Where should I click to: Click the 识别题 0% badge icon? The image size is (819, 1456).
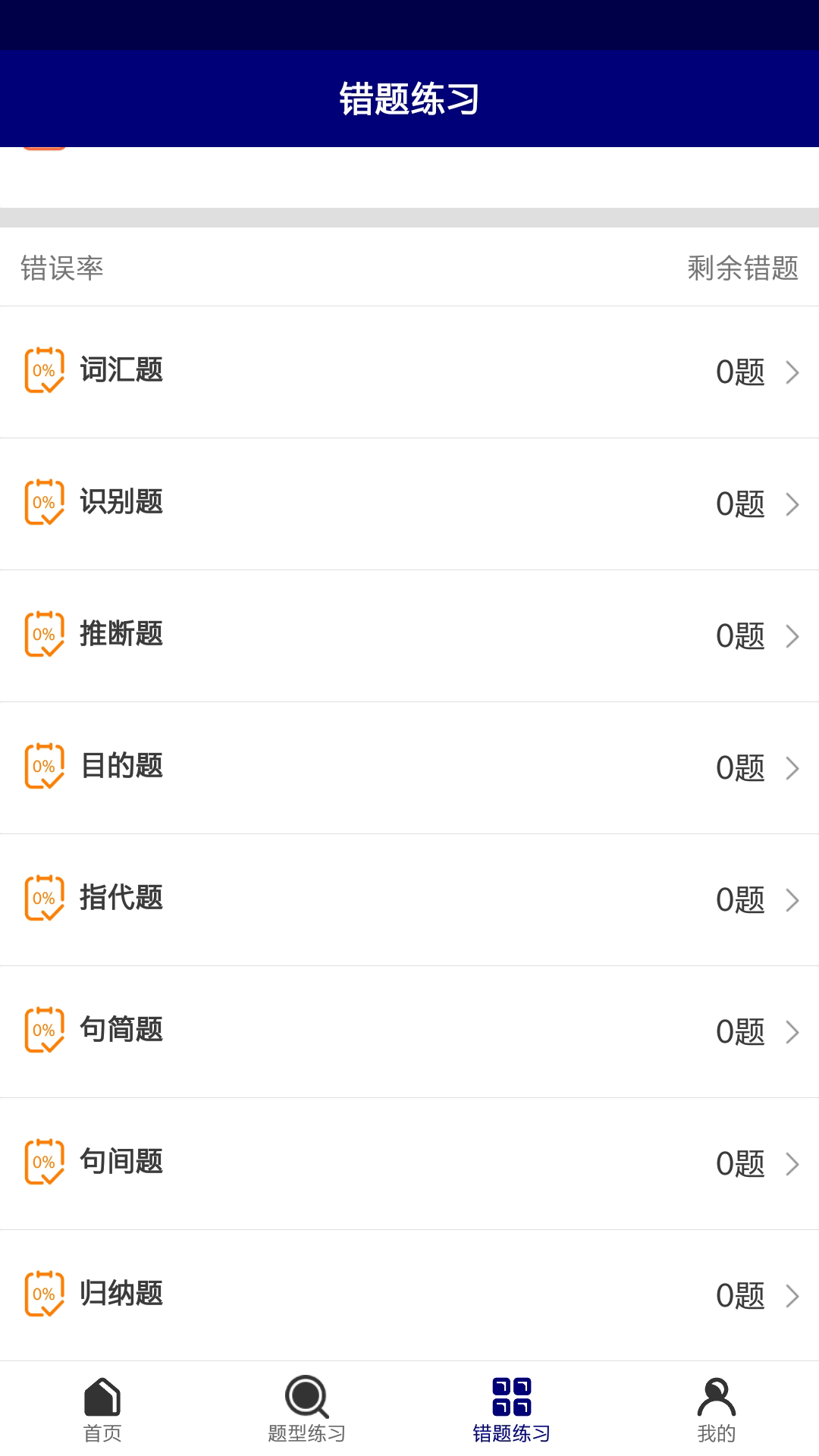(42, 503)
